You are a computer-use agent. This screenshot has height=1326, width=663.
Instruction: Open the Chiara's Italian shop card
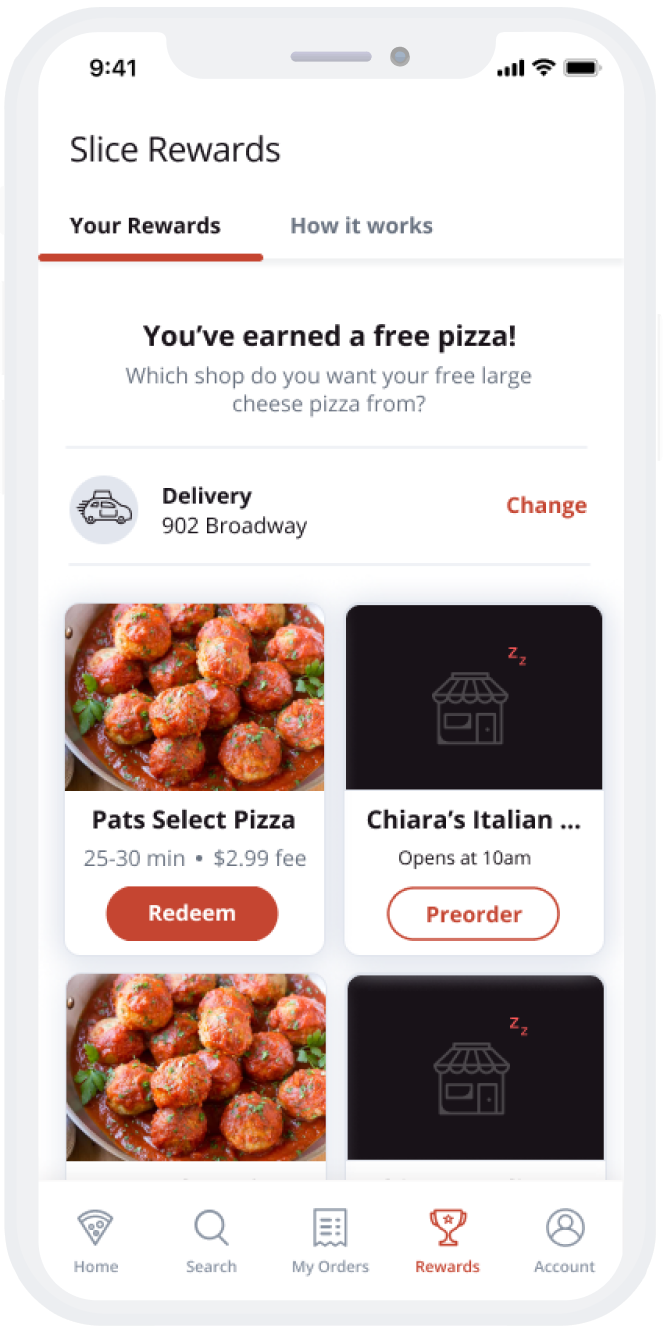point(474,700)
